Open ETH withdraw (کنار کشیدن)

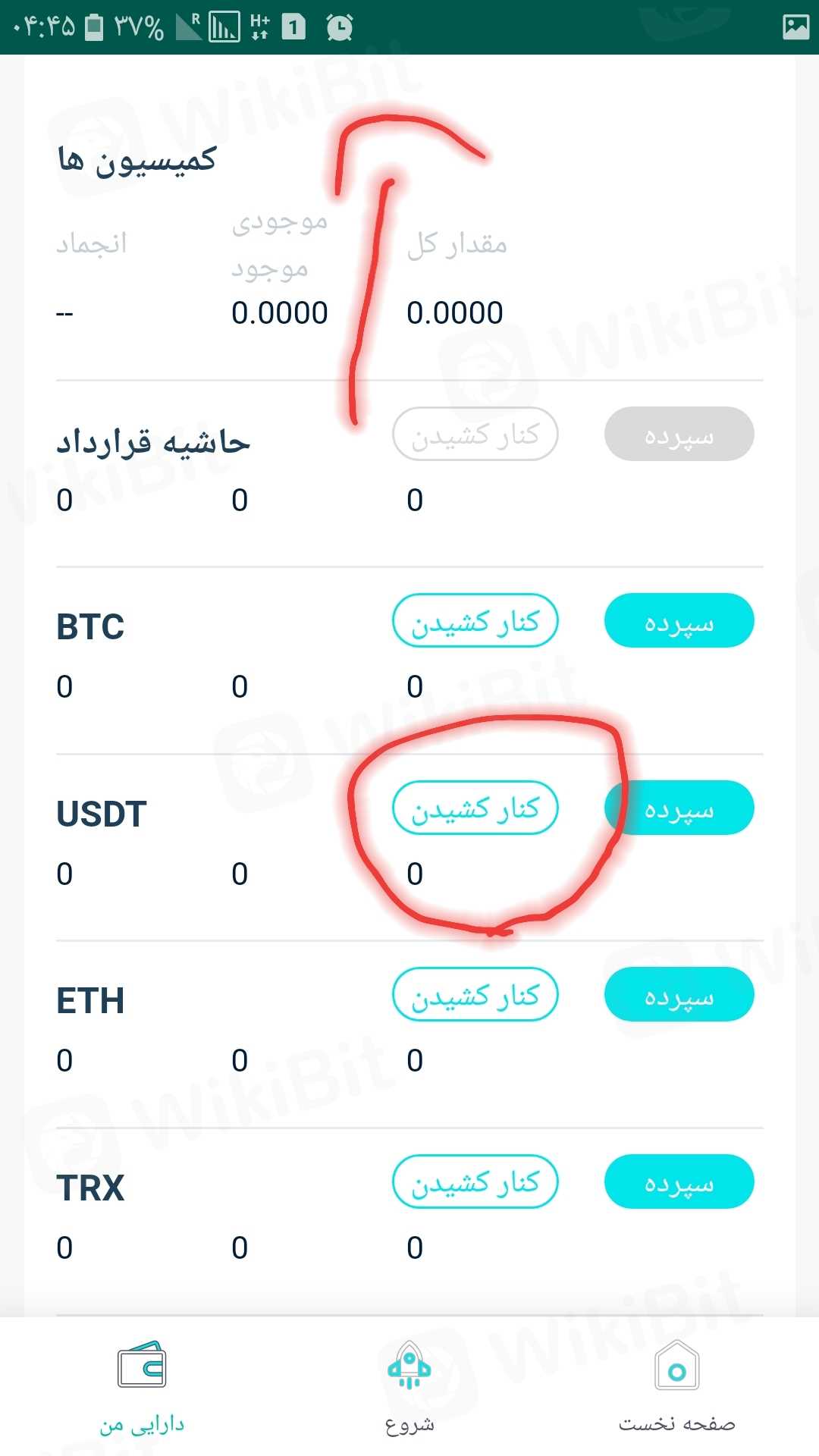coord(475,995)
